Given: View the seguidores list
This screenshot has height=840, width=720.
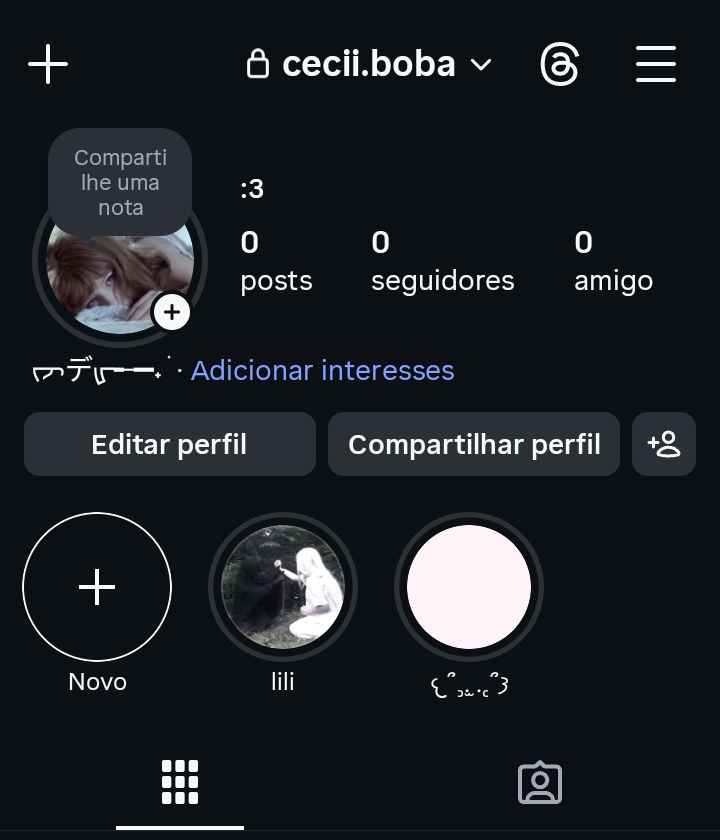Looking at the screenshot, I should coord(442,261).
